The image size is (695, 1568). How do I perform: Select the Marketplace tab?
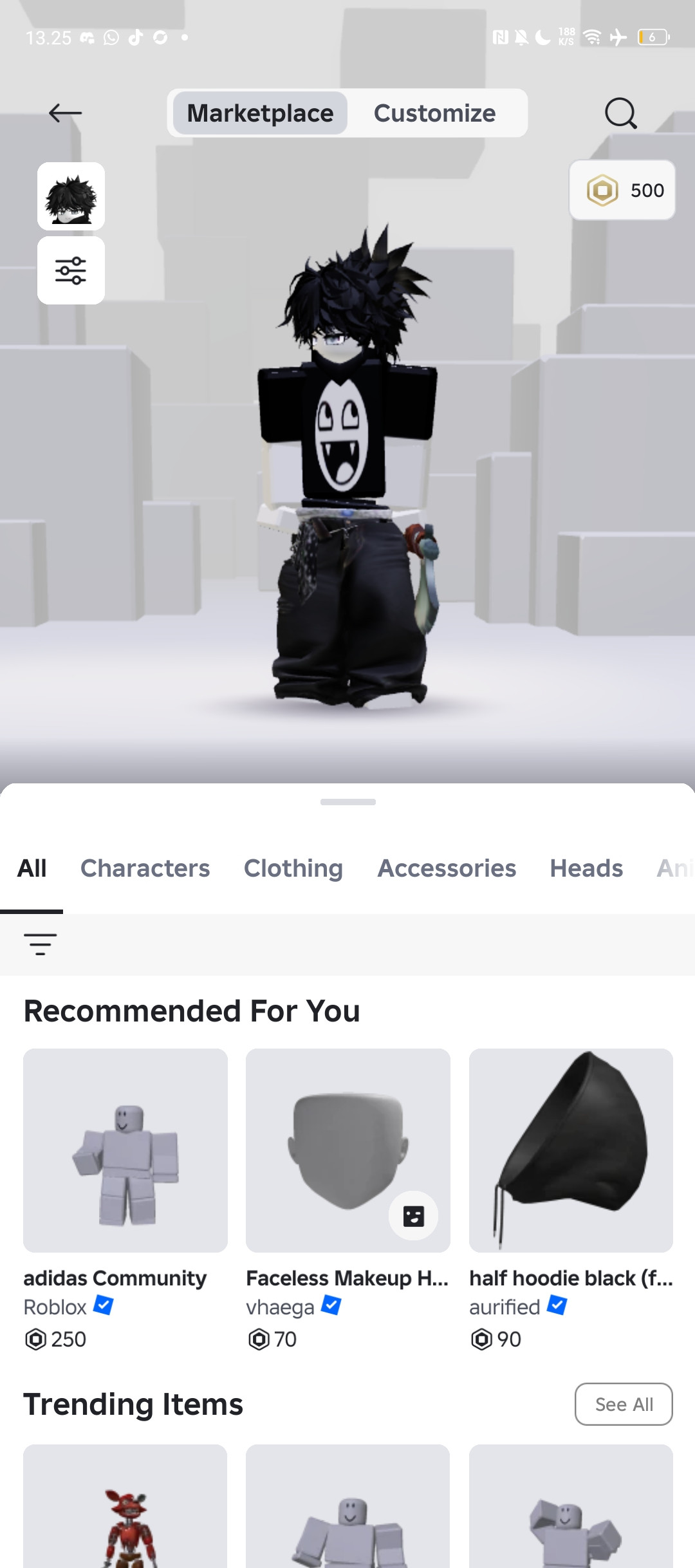pyautogui.click(x=260, y=113)
